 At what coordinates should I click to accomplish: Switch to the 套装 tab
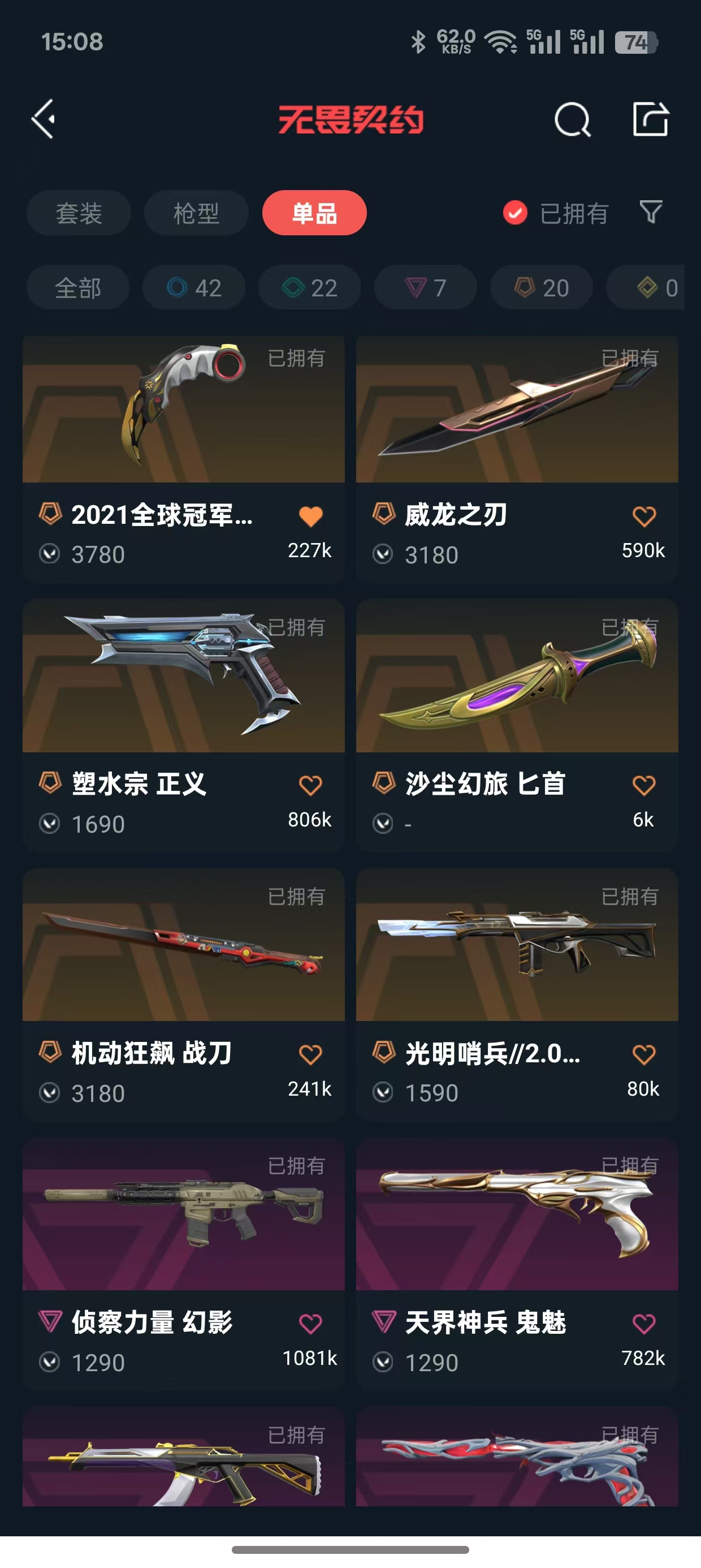click(x=79, y=213)
